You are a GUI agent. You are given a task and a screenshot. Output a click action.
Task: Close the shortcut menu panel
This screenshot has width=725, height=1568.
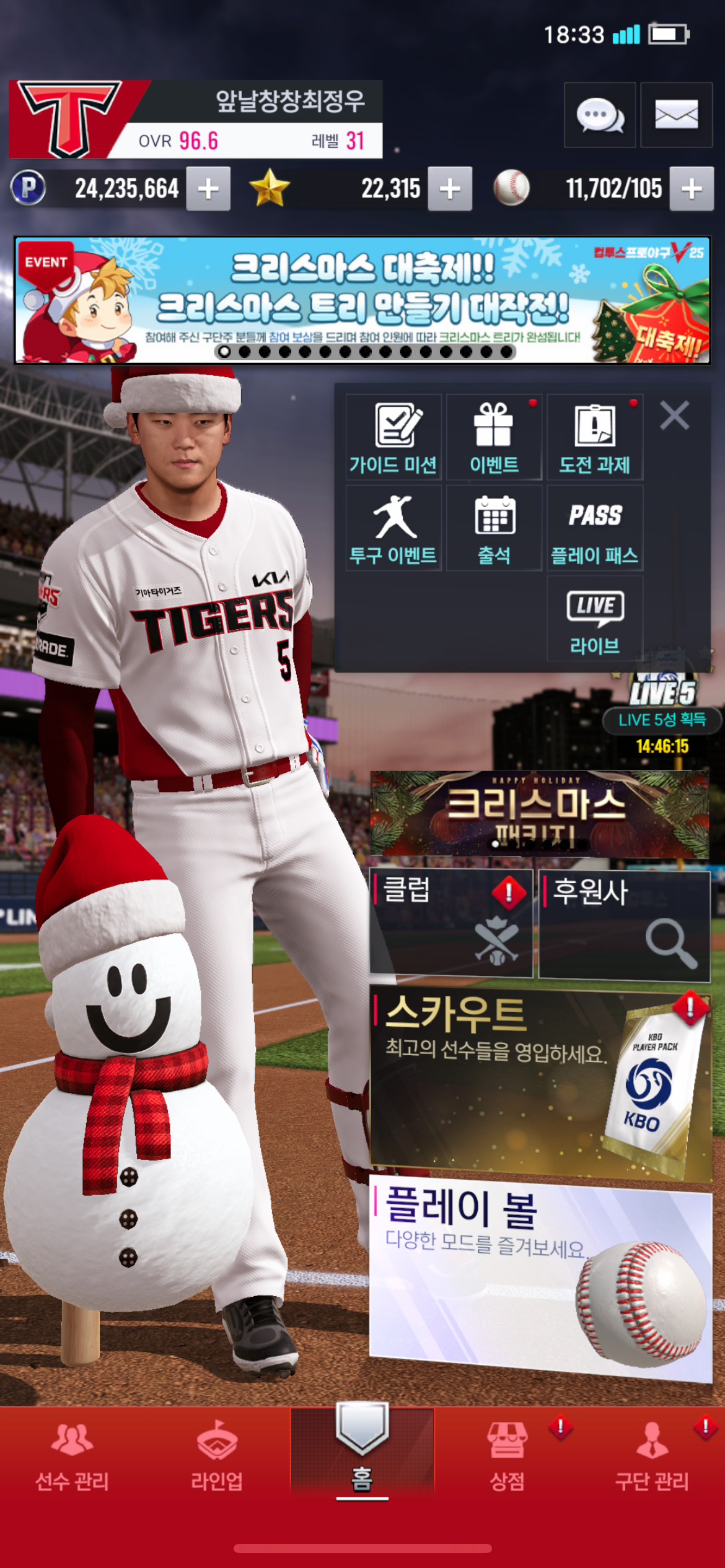click(674, 416)
